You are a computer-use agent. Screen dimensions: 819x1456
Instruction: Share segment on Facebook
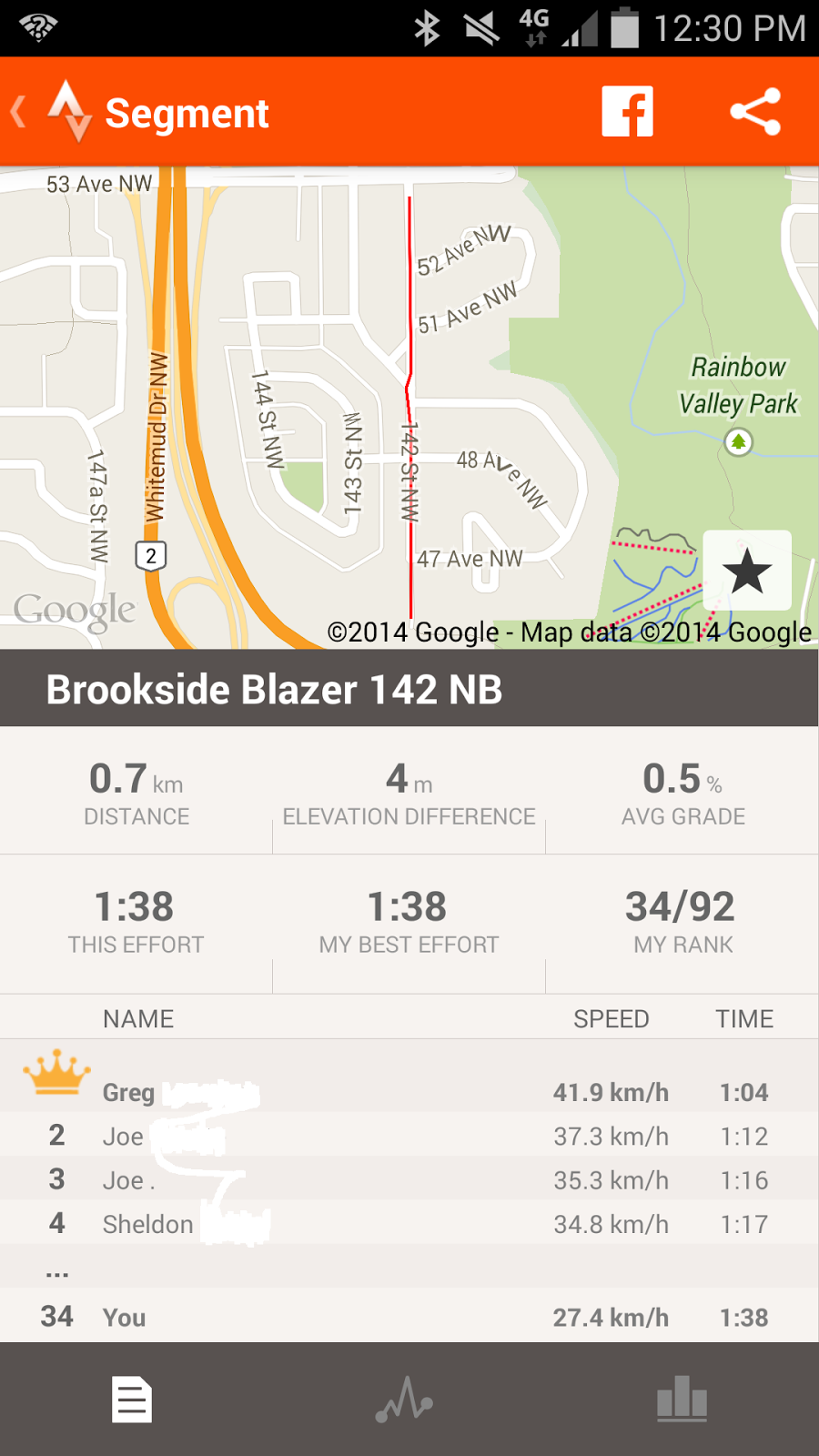pos(627,112)
